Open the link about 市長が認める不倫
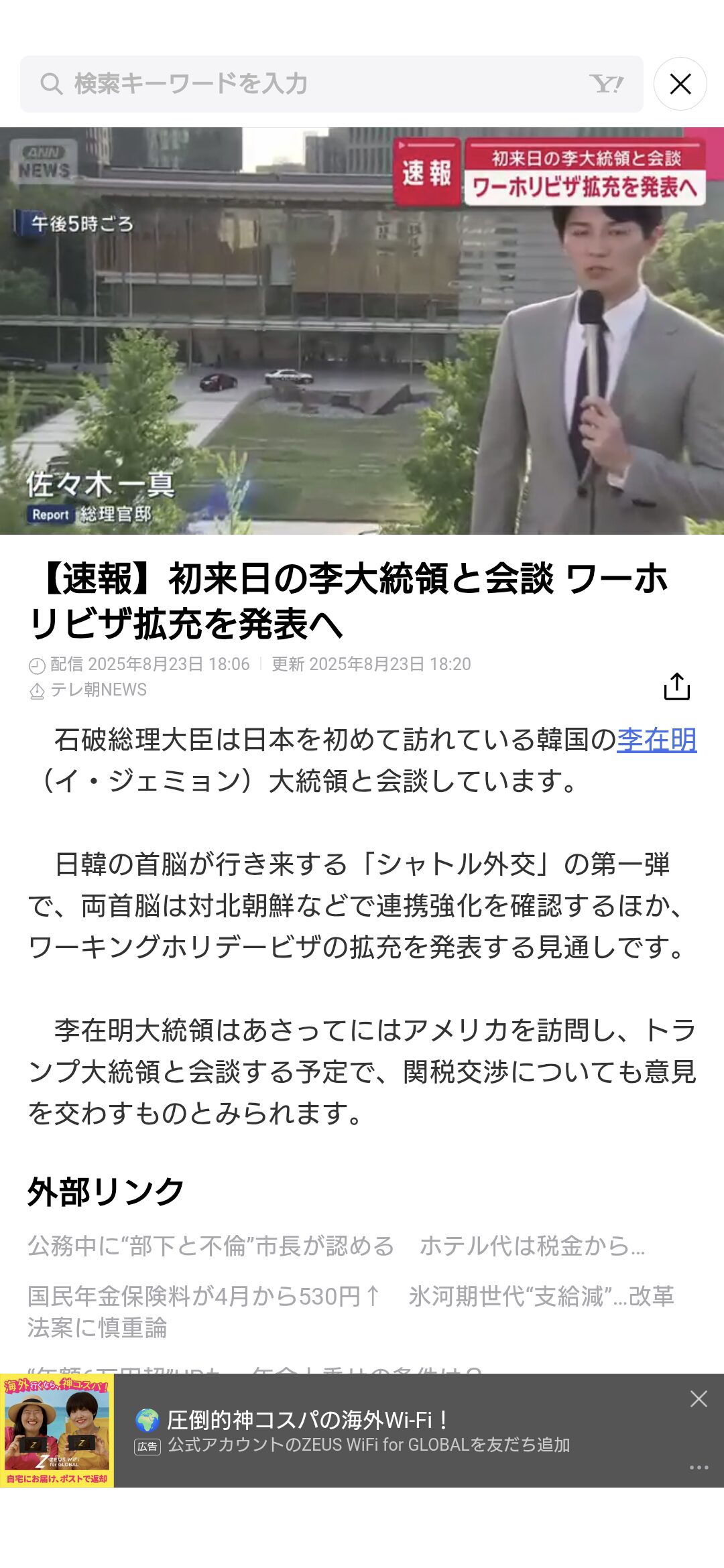Image resolution: width=724 pixels, height=1568 pixels. pyautogui.click(x=336, y=1246)
